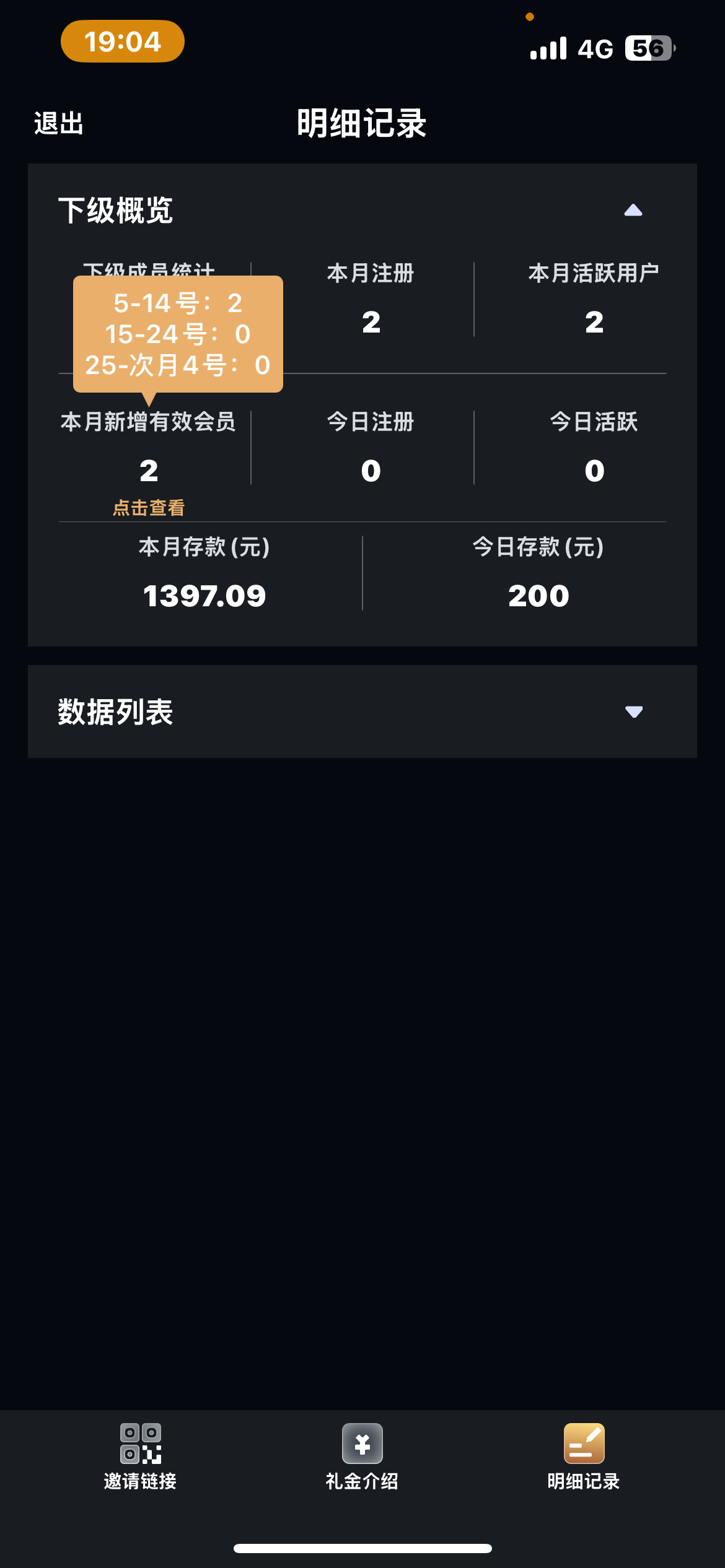The image size is (725, 1568).
Task: Tap 退出 to exit the page
Action: [59, 123]
